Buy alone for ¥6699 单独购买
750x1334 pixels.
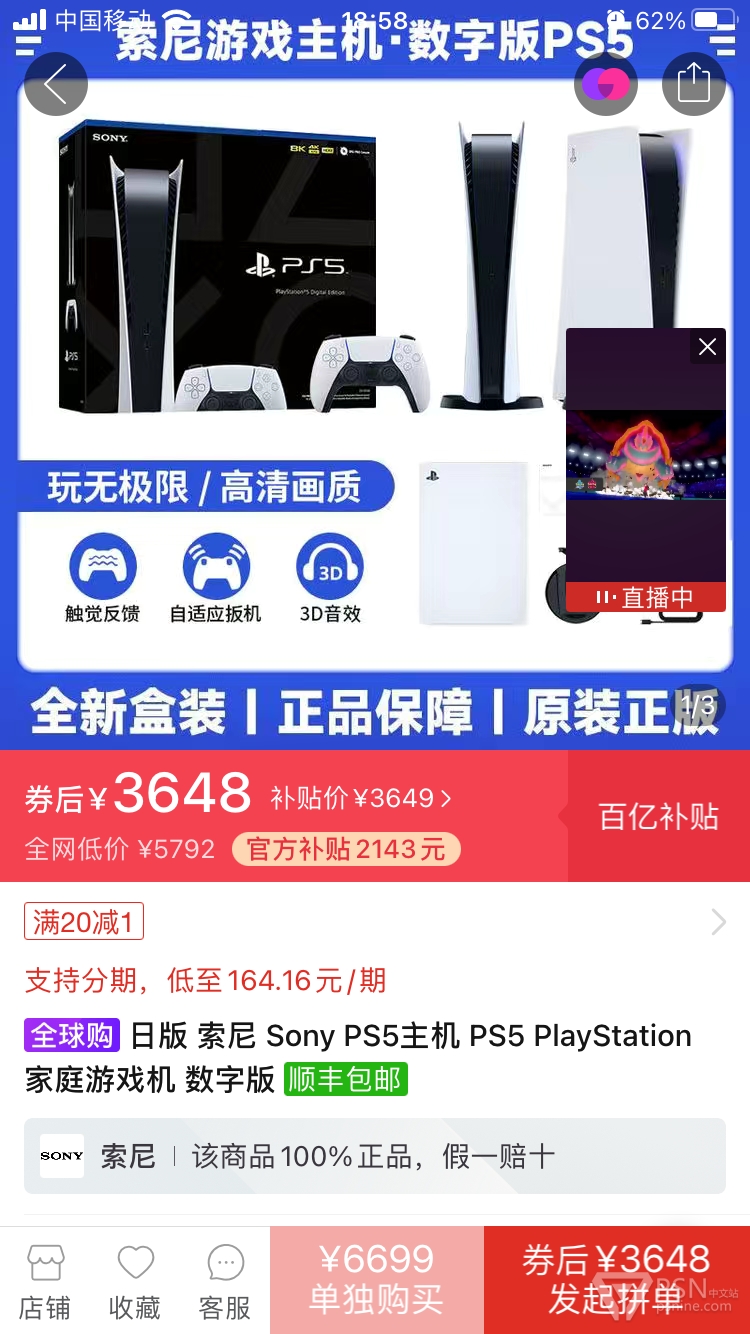(377, 1280)
